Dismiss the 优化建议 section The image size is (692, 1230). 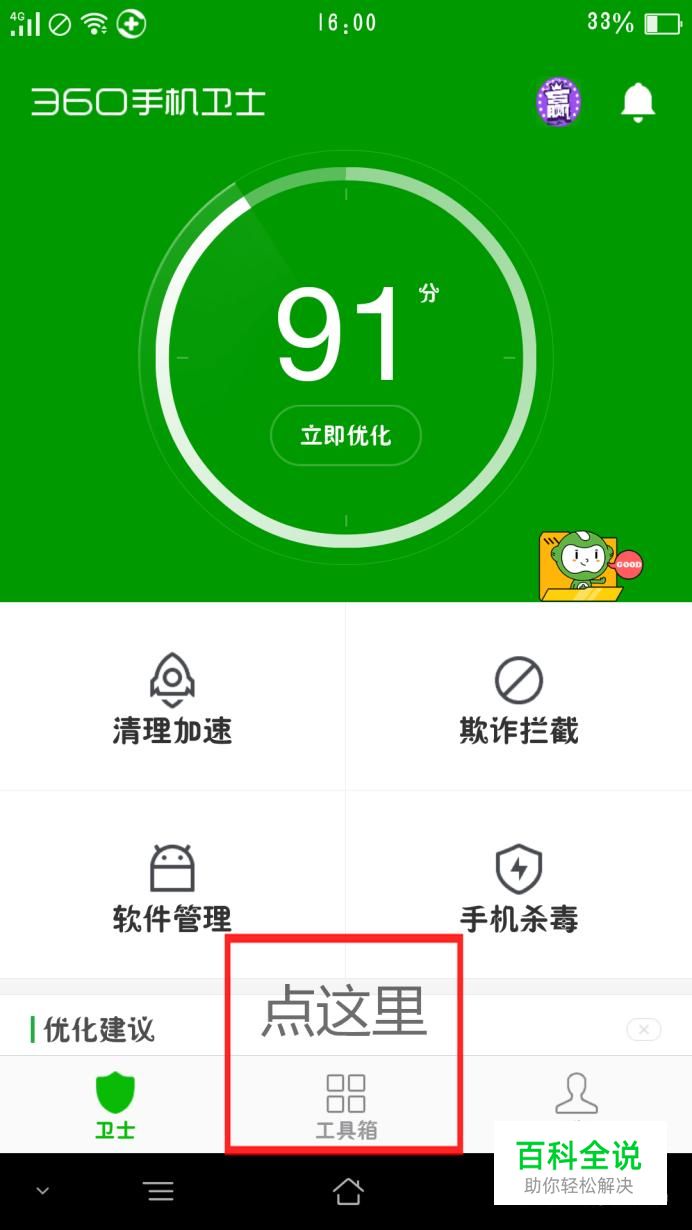pyautogui.click(x=644, y=1029)
